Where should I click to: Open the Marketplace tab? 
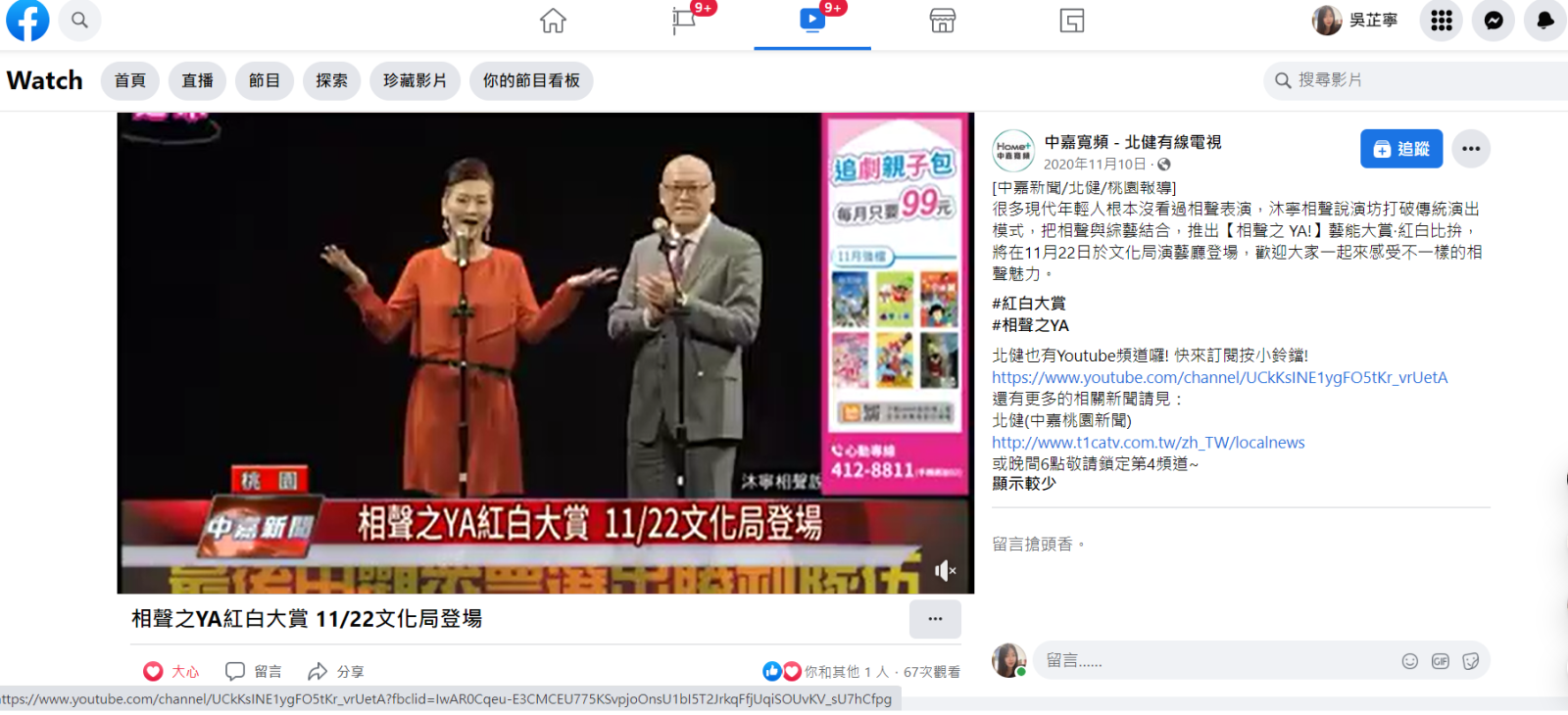pyautogui.click(x=942, y=21)
